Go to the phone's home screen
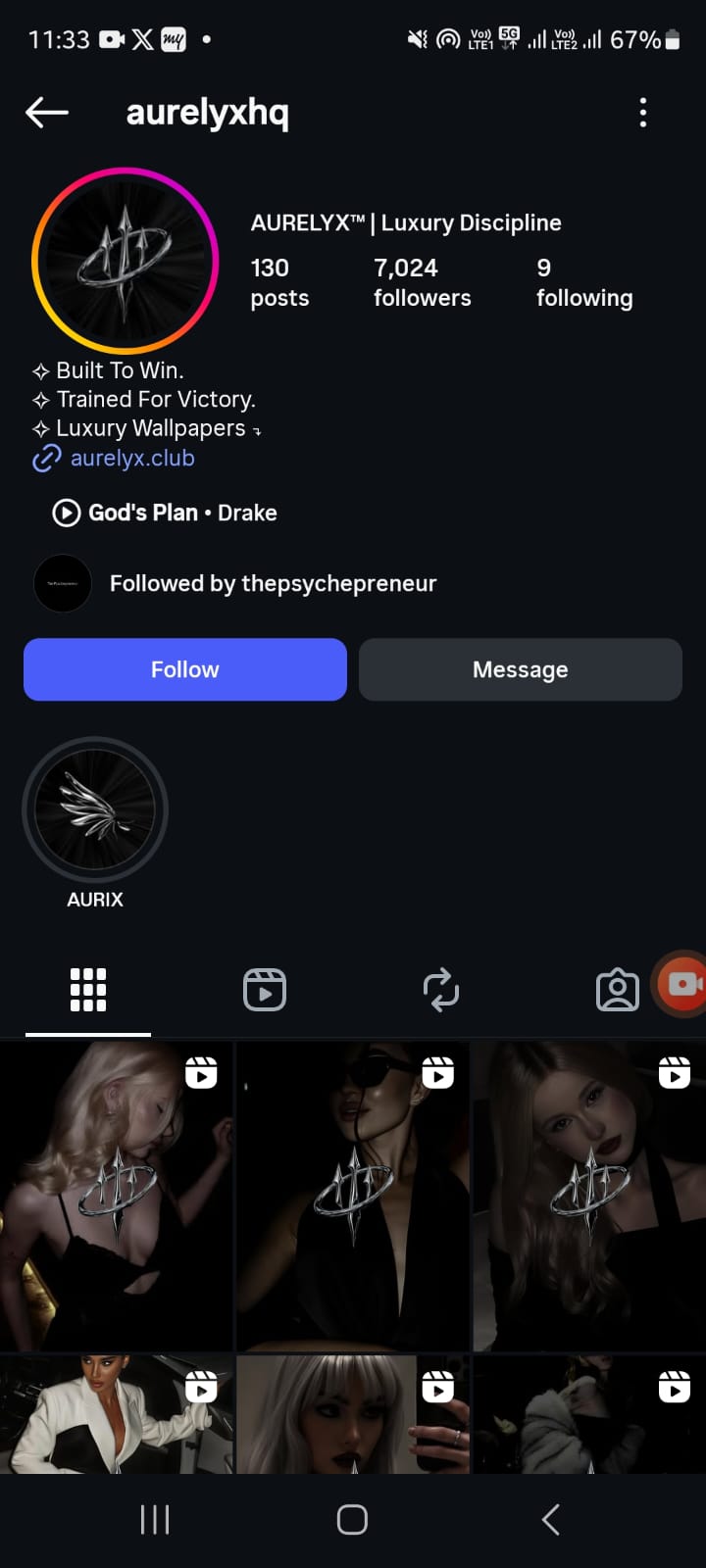This screenshot has width=706, height=1568. coord(352,1520)
